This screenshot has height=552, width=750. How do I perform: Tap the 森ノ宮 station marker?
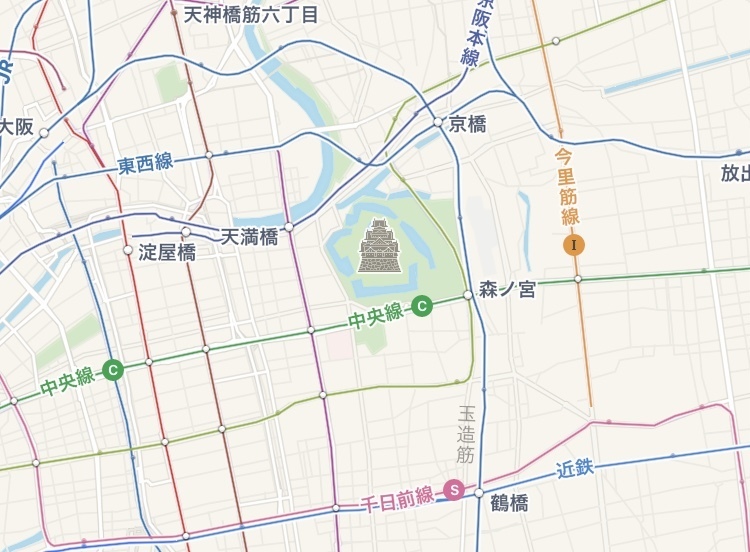click(x=468, y=295)
